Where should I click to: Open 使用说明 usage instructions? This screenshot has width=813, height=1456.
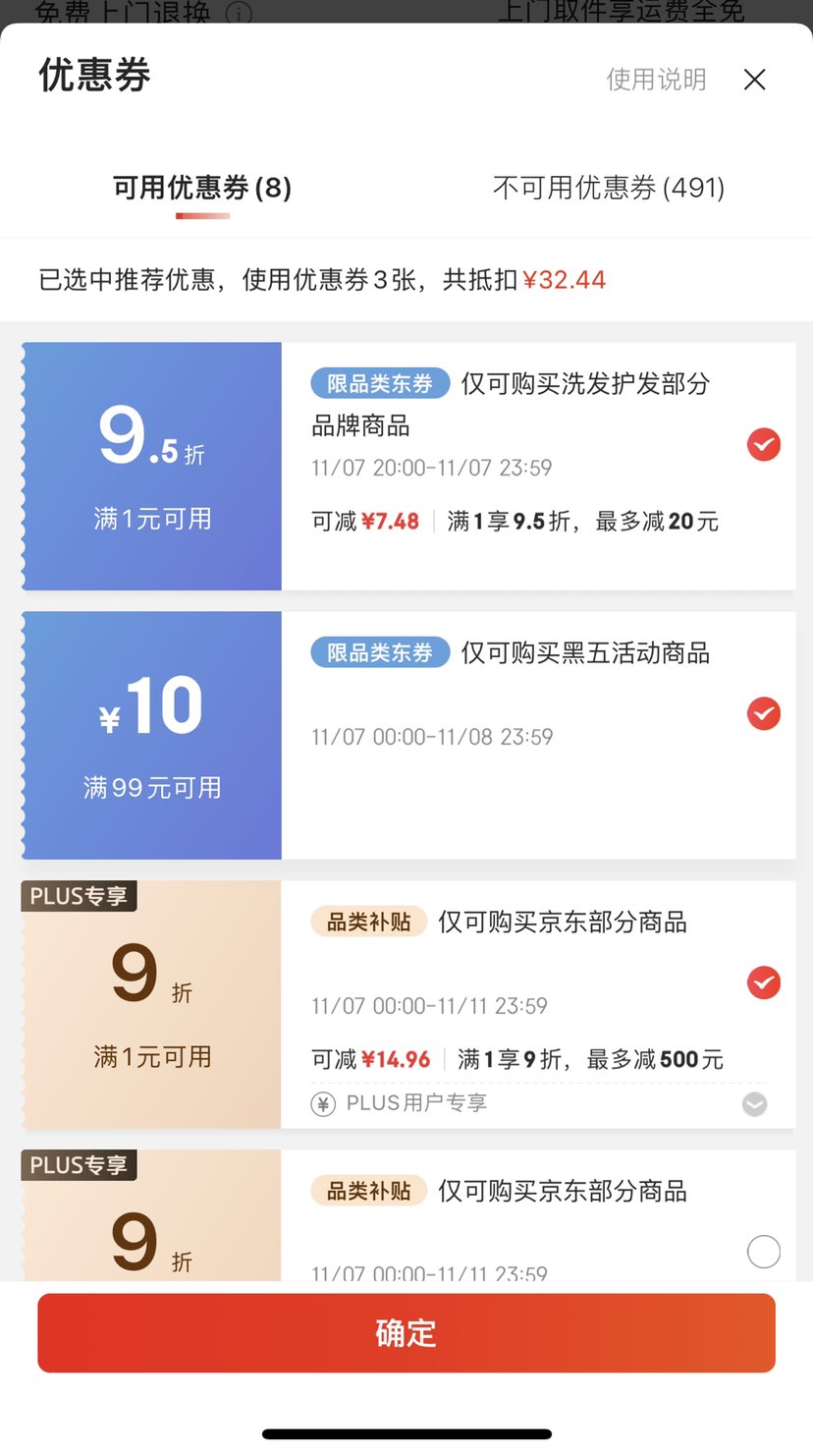656,80
